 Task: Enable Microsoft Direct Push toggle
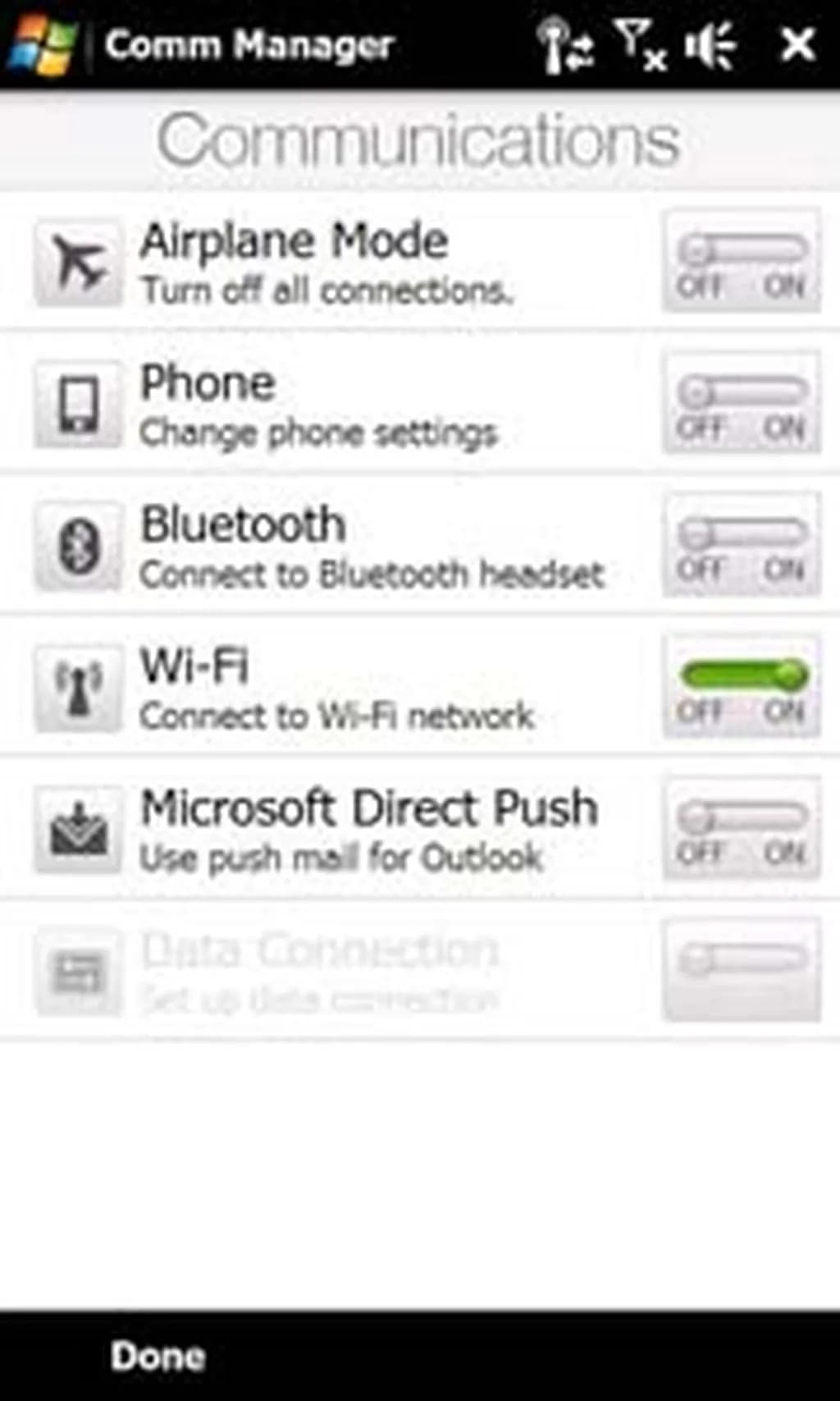(742, 829)
